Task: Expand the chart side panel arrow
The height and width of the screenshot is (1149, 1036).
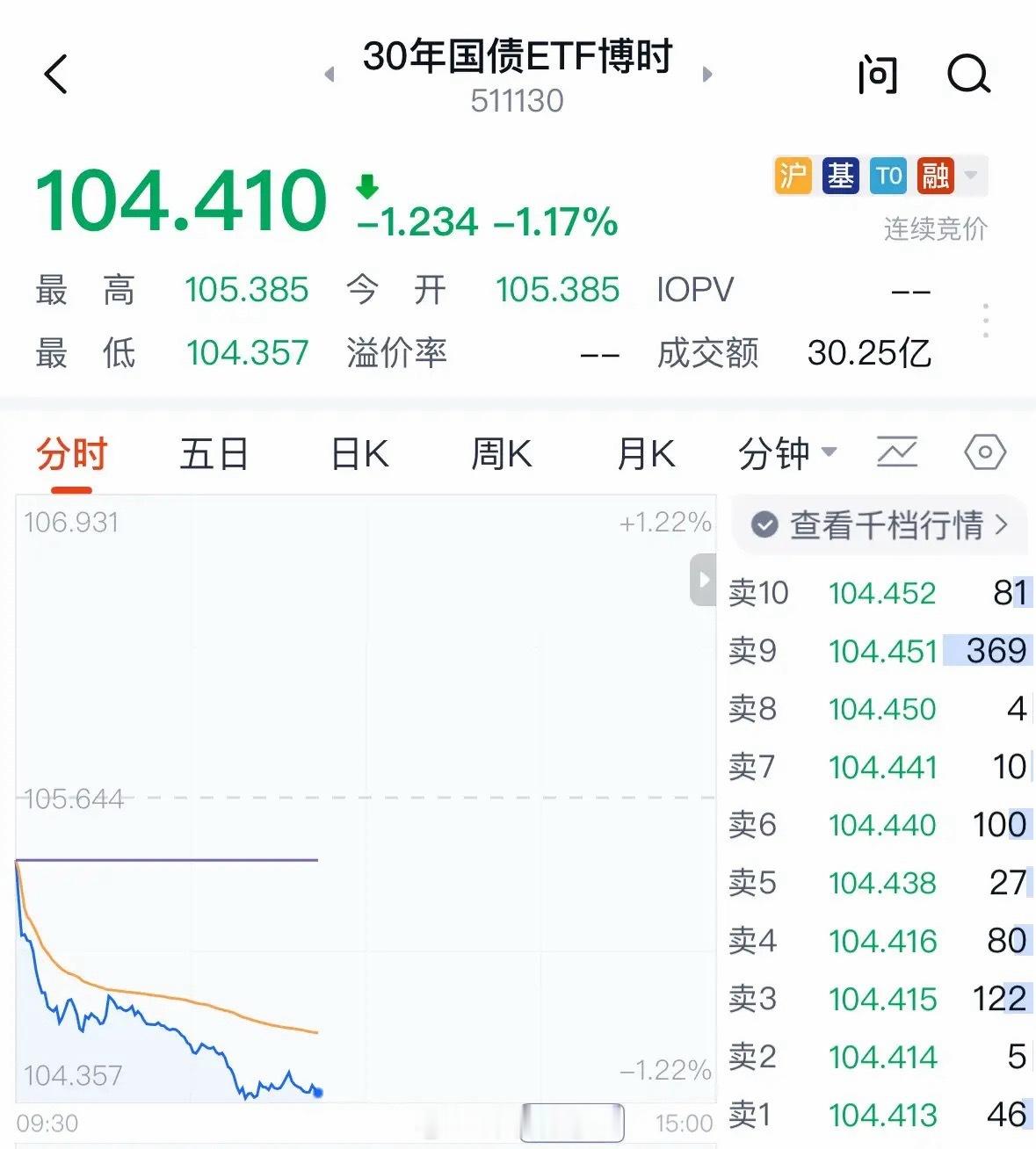Action: (704, 580)
